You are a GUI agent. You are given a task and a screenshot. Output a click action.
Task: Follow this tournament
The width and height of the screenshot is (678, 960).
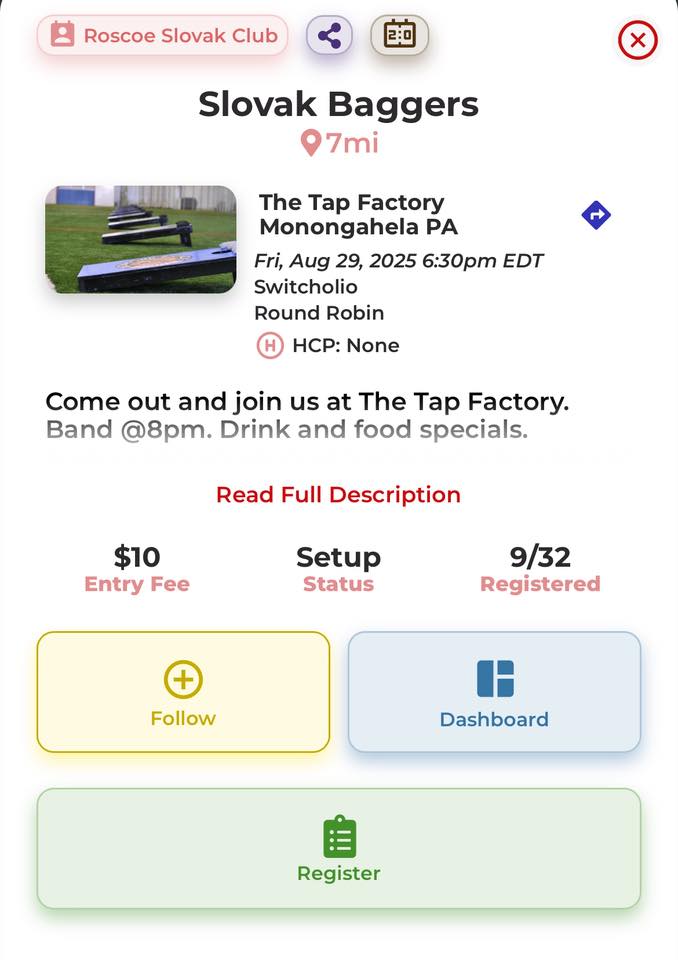[x=183, y=692]
